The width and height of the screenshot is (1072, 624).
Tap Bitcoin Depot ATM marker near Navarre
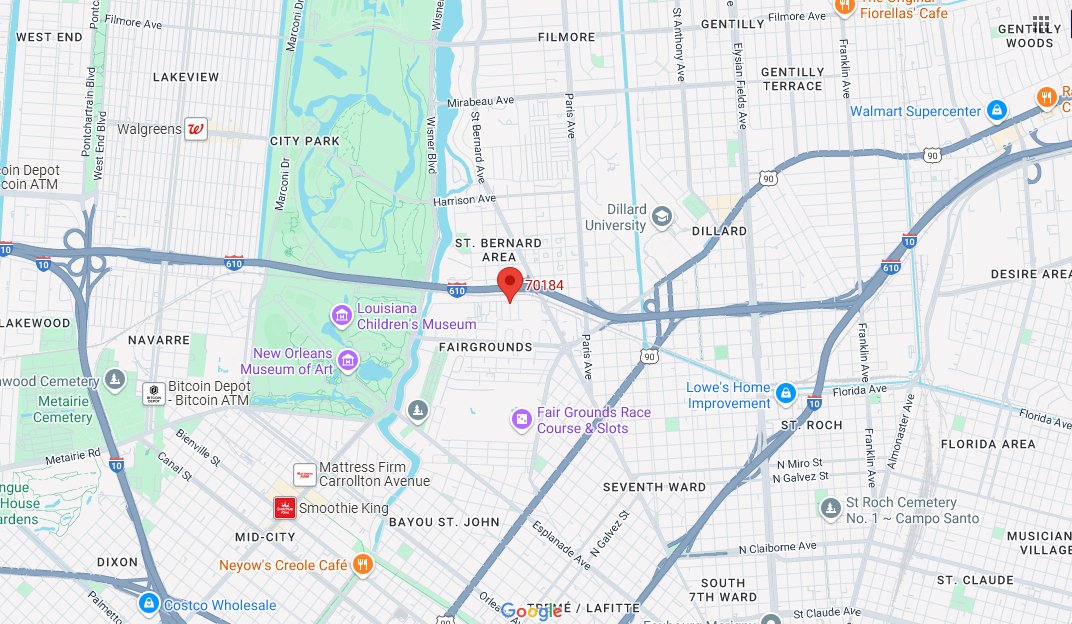[153, 393]
